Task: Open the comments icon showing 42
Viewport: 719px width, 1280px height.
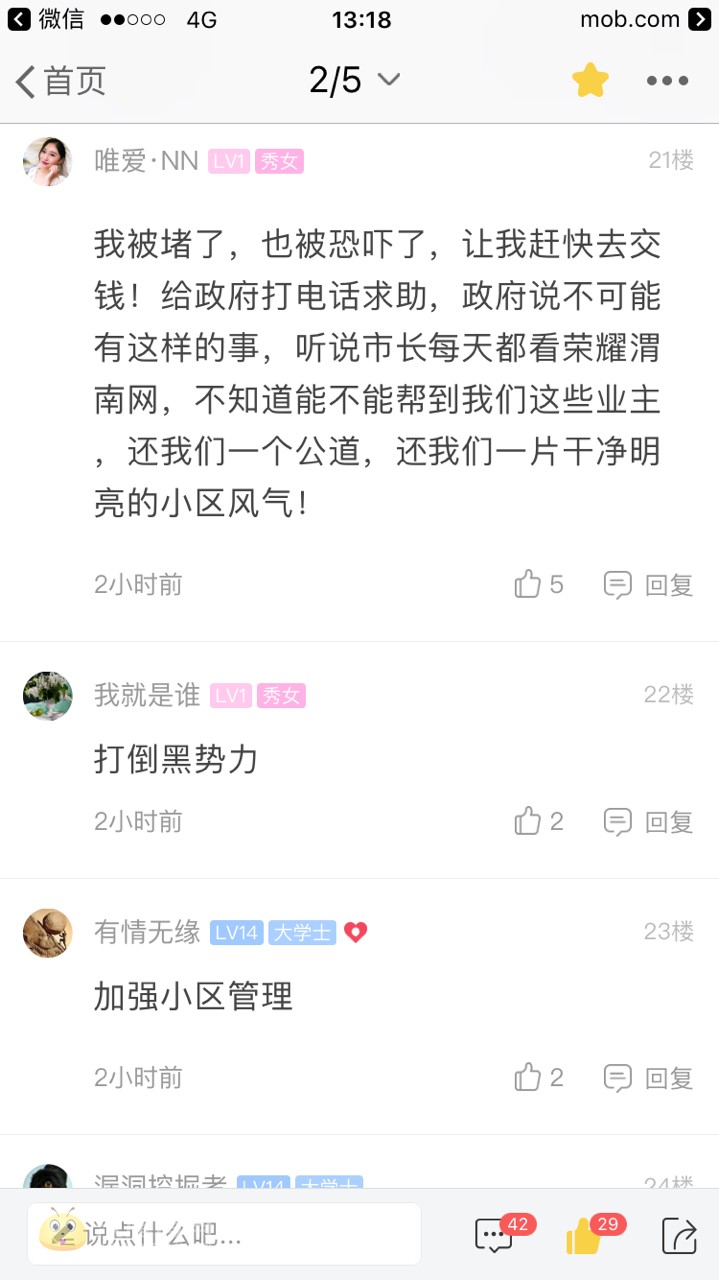Action: click(495, 1235)
